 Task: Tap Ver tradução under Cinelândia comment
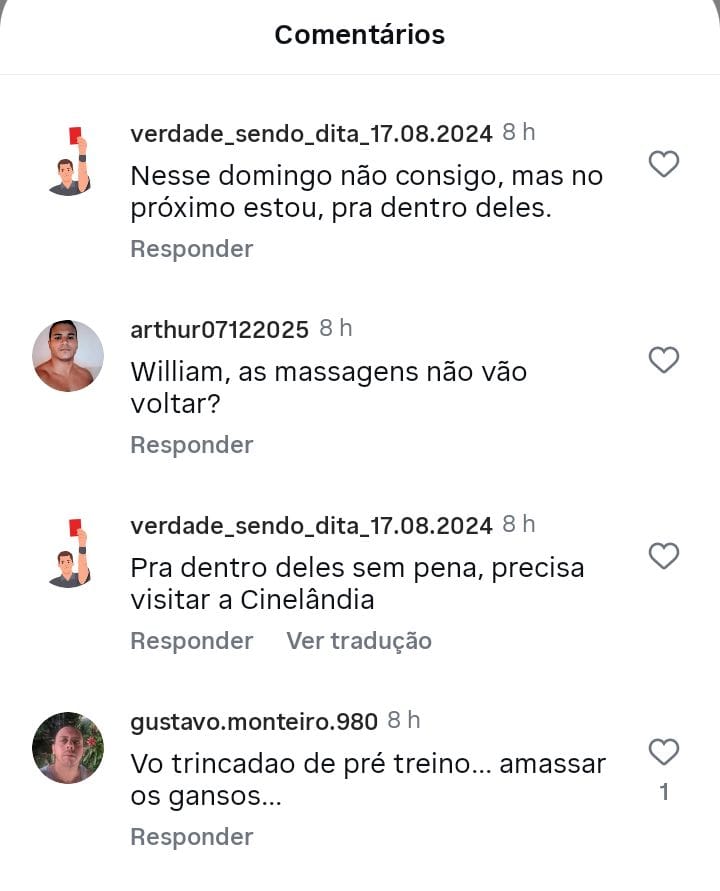point(359,641)
